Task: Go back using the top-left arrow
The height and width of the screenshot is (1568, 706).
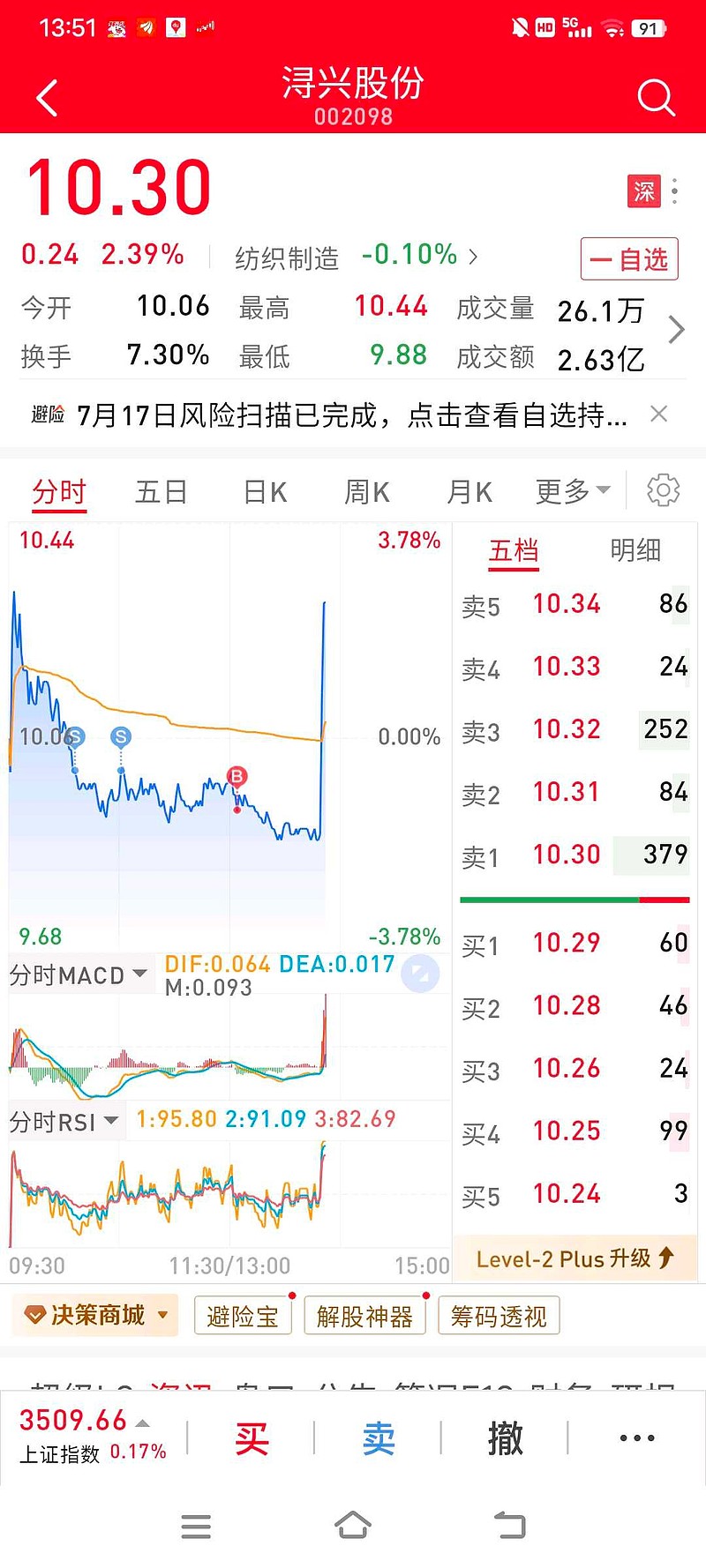Action: [48, 98]
